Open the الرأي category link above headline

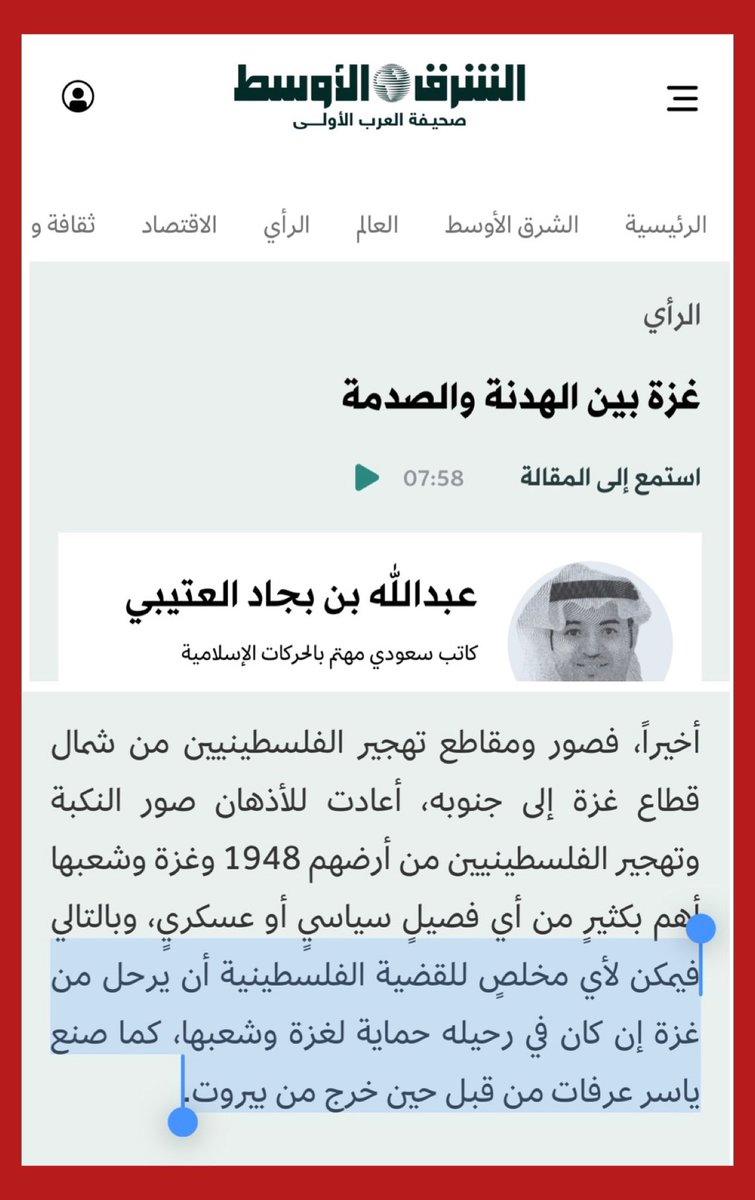click(x=671, y=316)
